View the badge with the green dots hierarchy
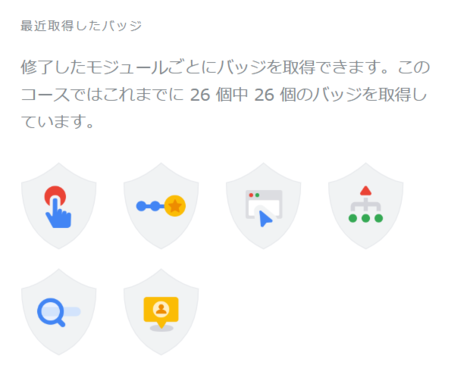The width and height of the screenshot is (470, 387). 366,206
